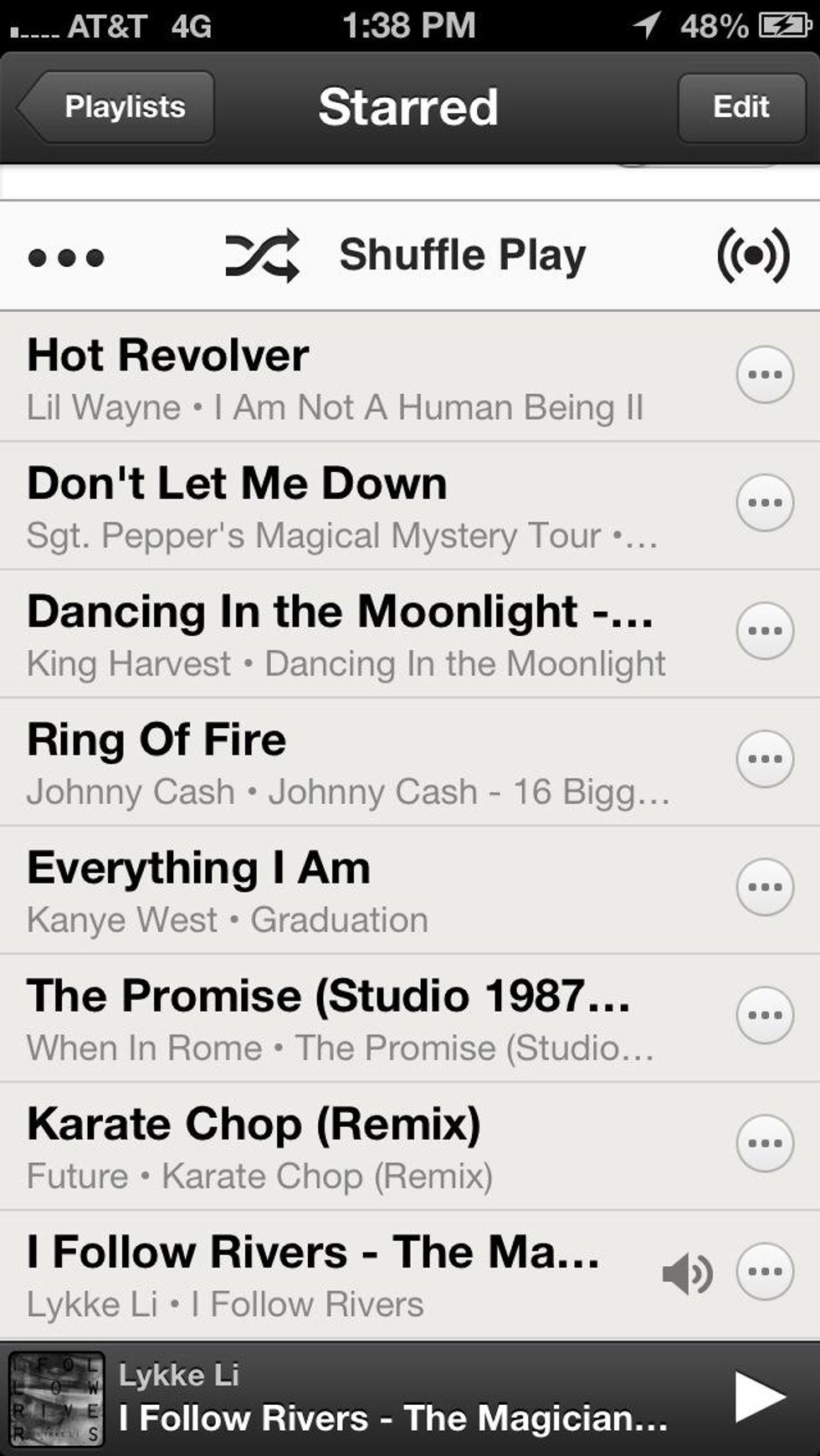Open more options for Don't Let Me Down
The width and height of the screenshot is (820, 1456).
[x=765, y=503]
